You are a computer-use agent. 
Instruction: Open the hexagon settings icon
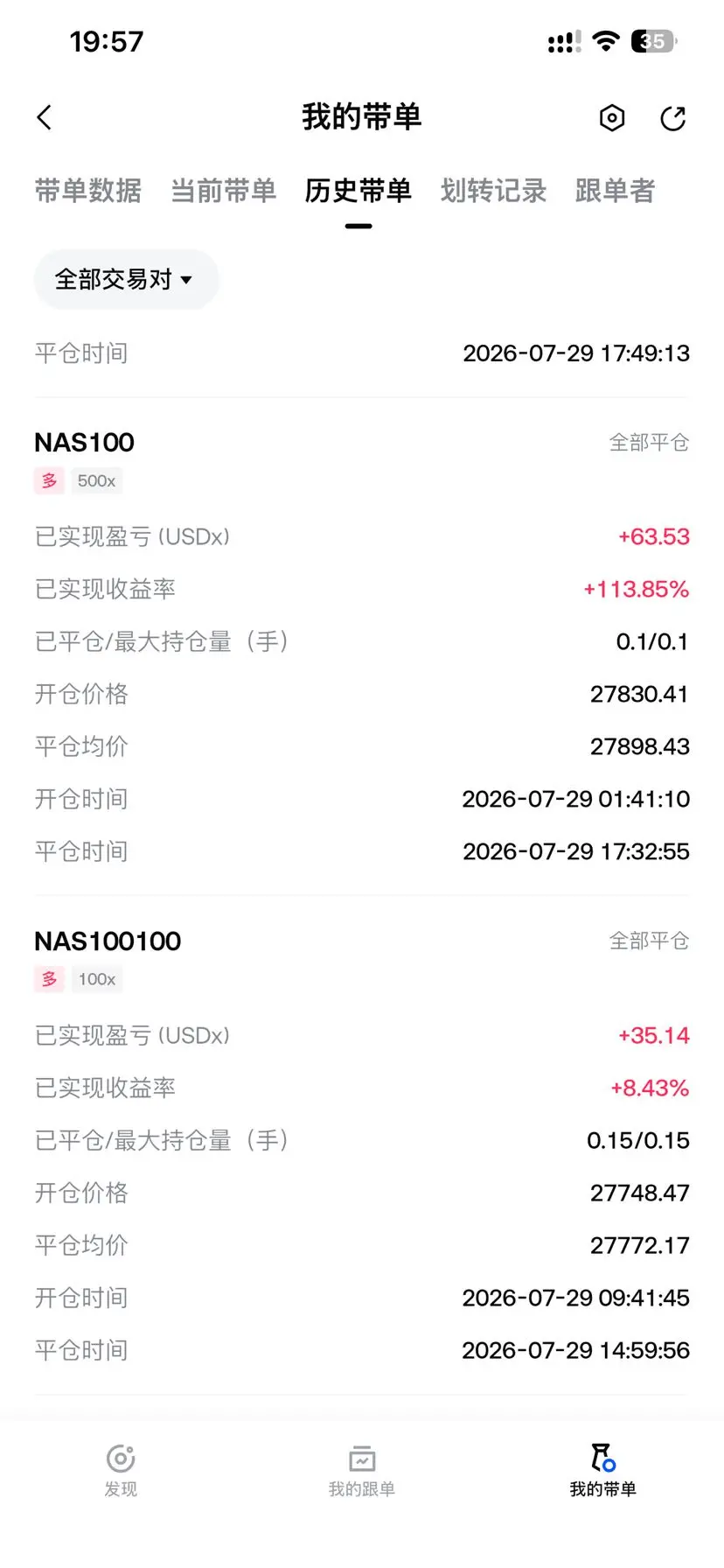(612, 117)
